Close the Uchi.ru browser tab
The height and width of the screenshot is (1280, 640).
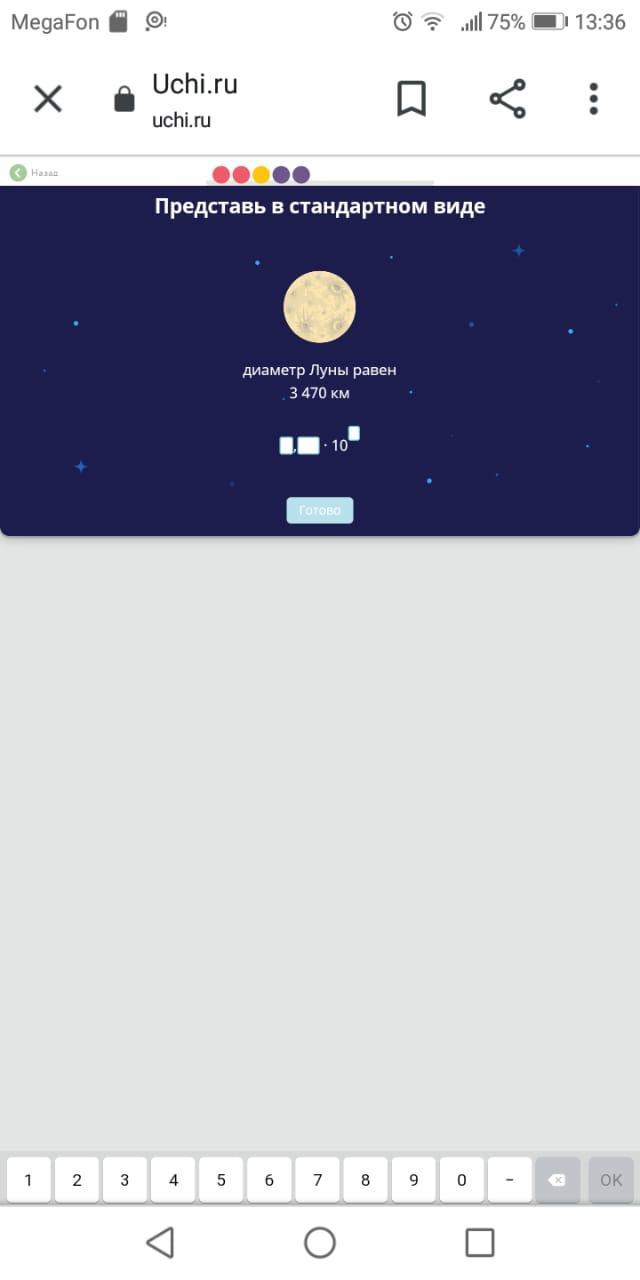pyautogui.click(x=48, y=99)
